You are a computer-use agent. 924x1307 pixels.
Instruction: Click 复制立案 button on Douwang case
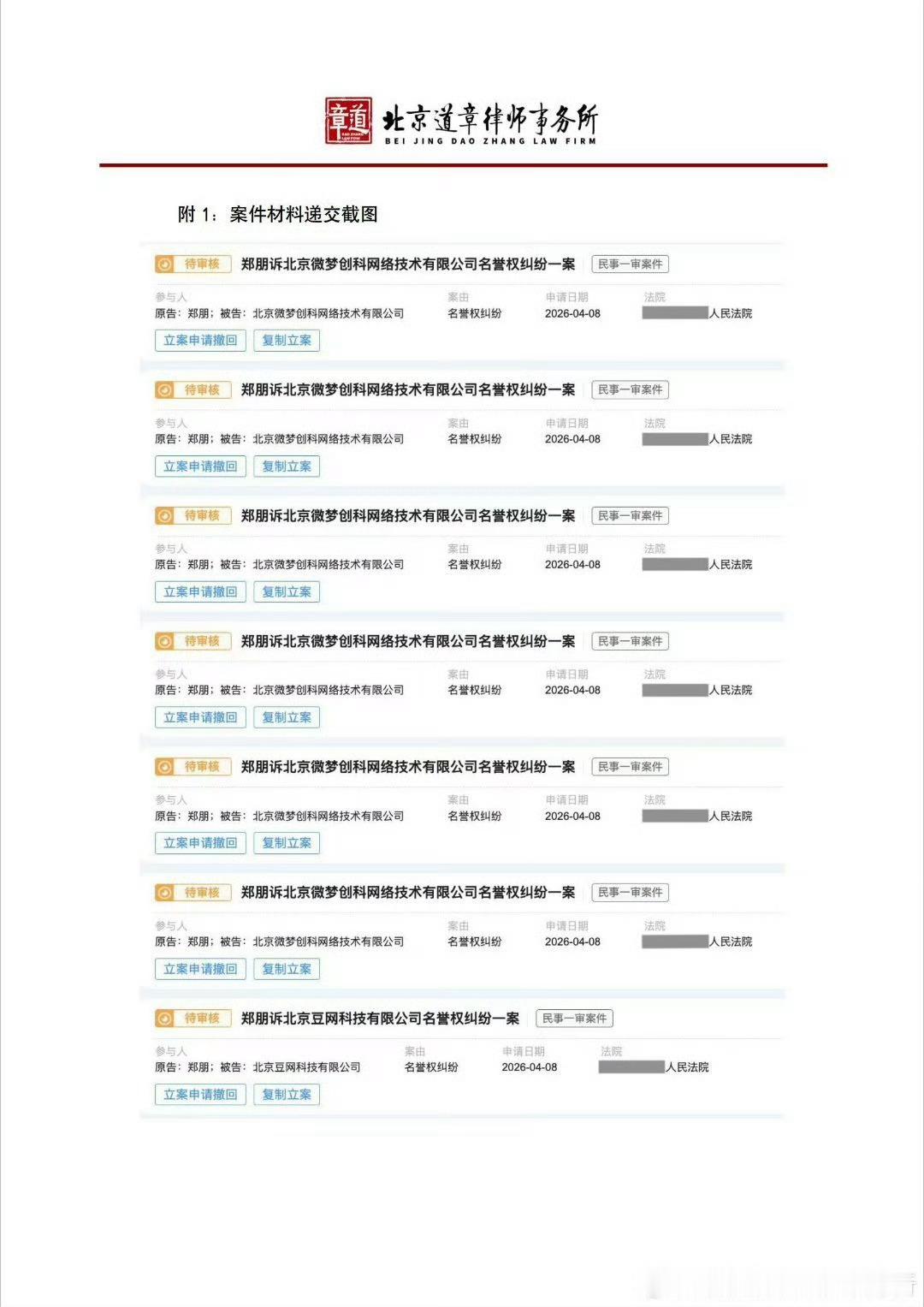[x=287, y=1094]
